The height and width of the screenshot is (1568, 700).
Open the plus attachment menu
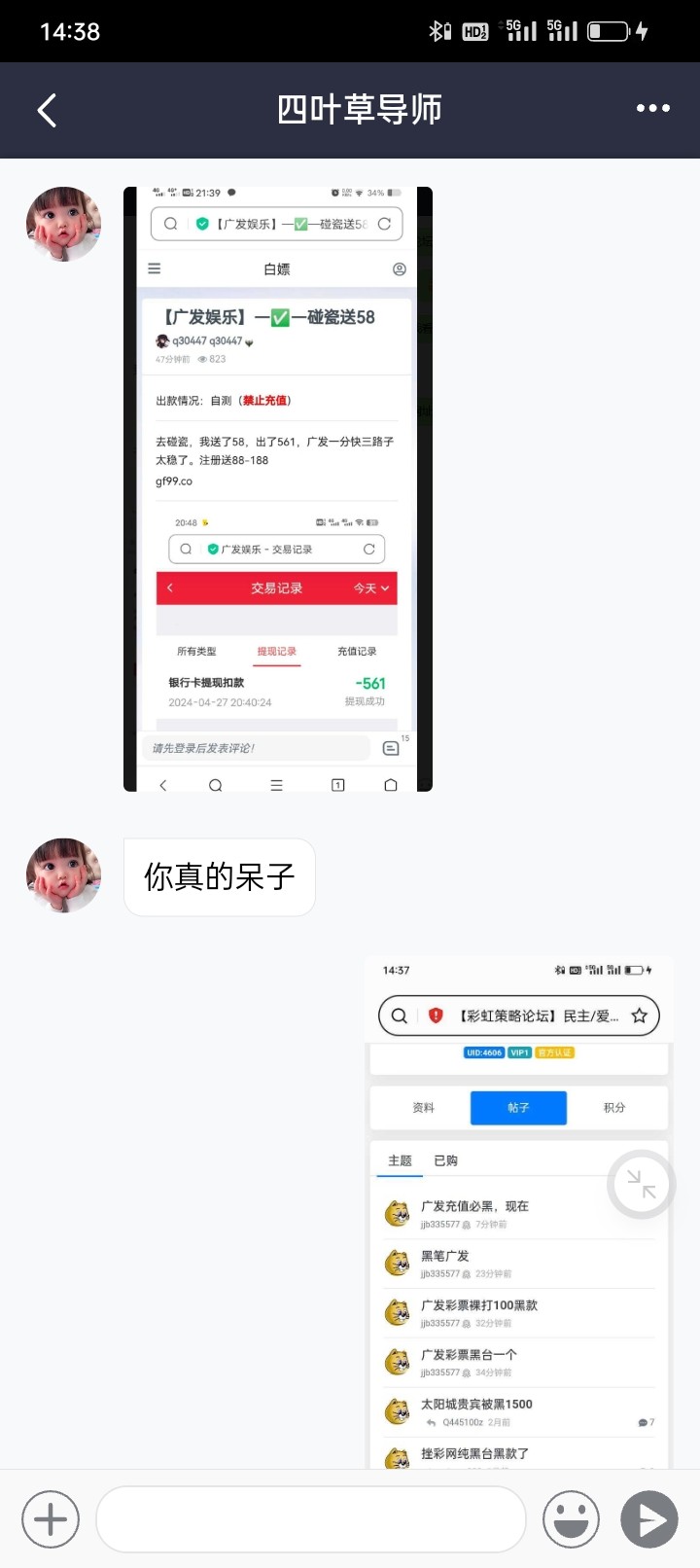click(x=51, y=1518)
